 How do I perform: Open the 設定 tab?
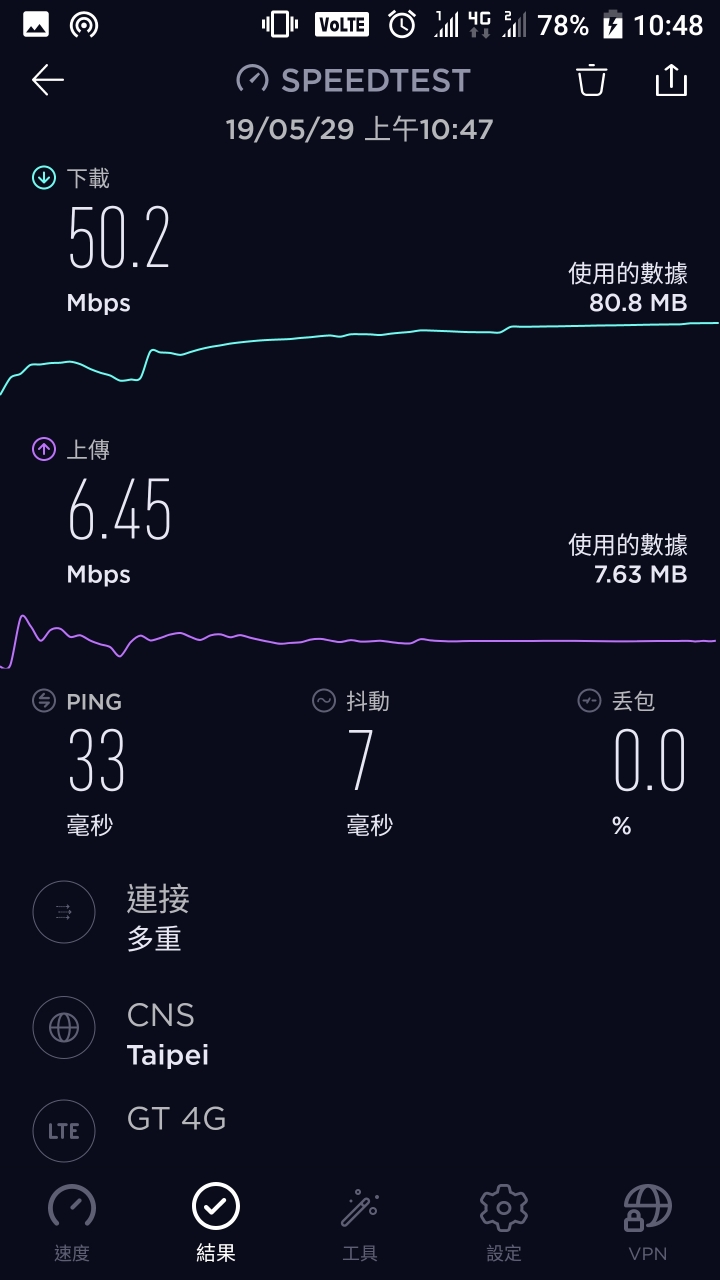pos(504,1222)
